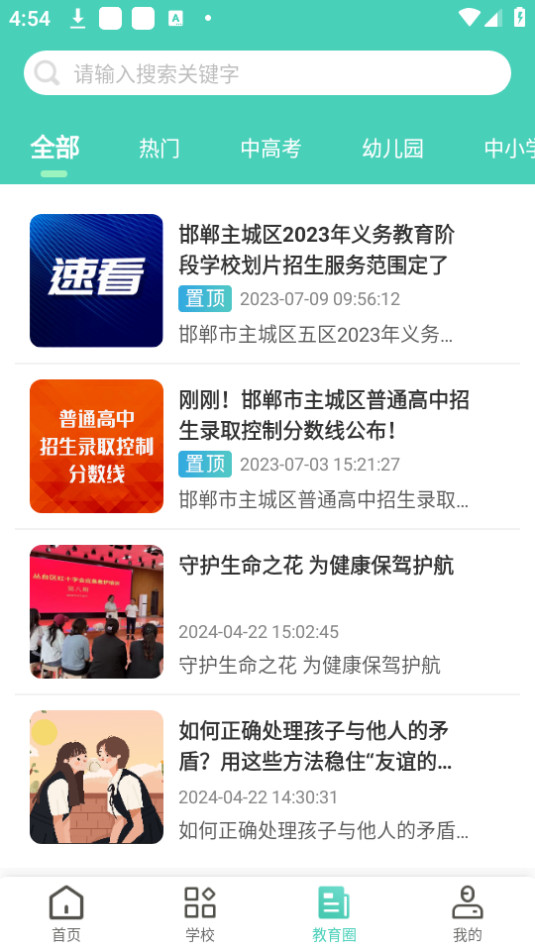This screenshot has height=951, width=535.
Task: Go to the 首页 tab
Action: (67, 914)
